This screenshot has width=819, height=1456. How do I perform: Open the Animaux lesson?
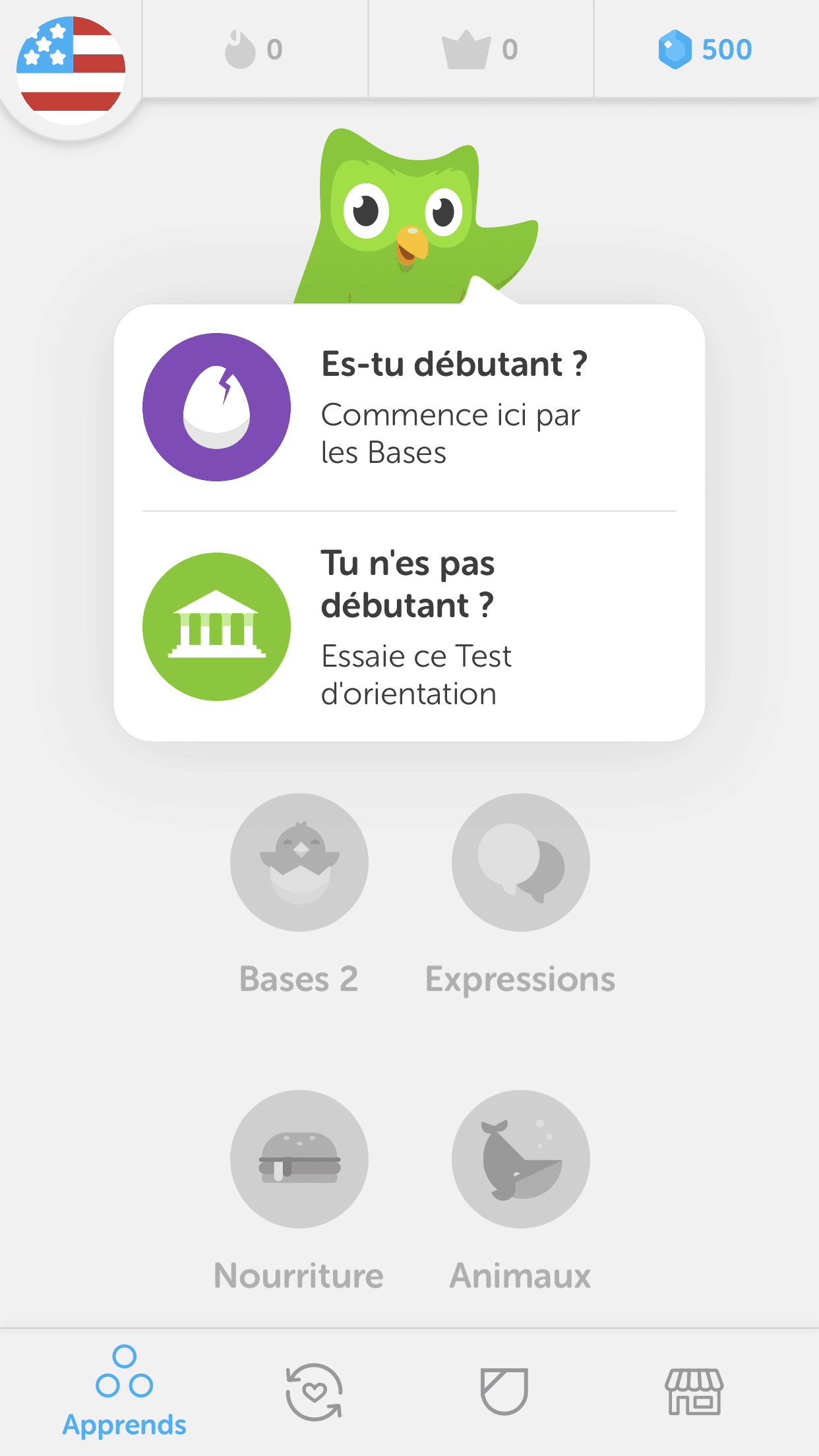pos(520,1159)
